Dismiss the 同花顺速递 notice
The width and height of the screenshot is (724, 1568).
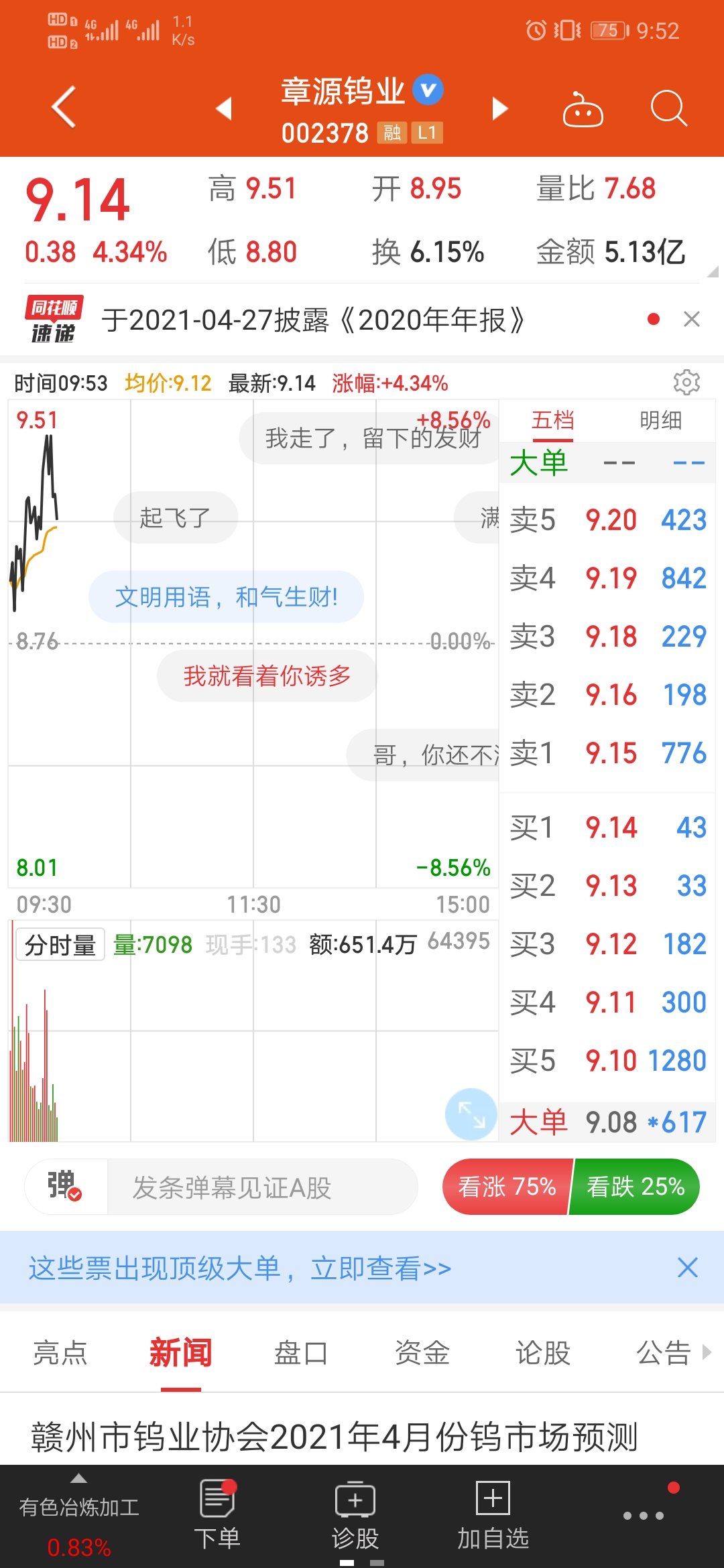coord(691,319)
